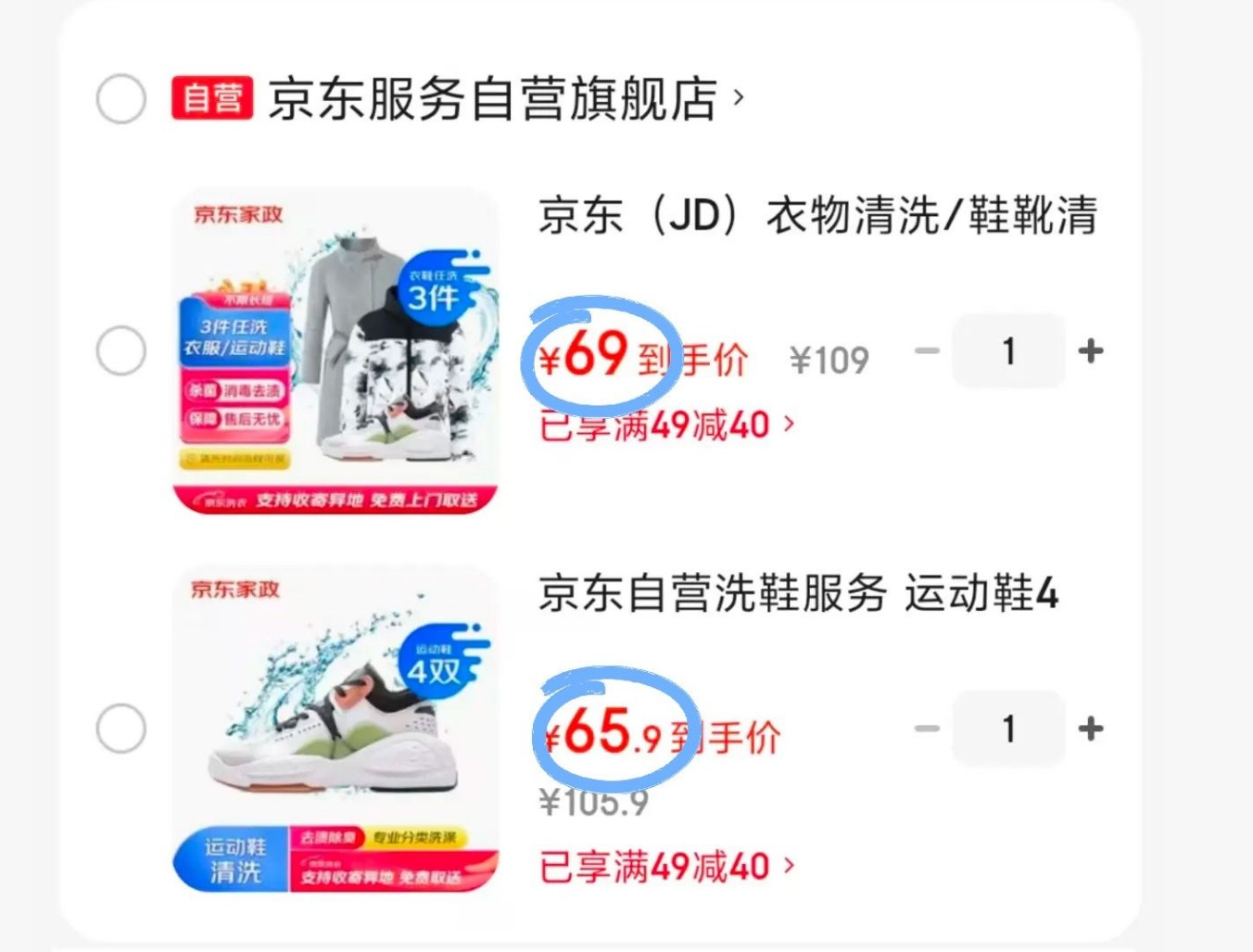Viewport: 1253px width, 952px height.
Task: Select all items from 京东服务自营旗舰店
Action: click(121, 99)
